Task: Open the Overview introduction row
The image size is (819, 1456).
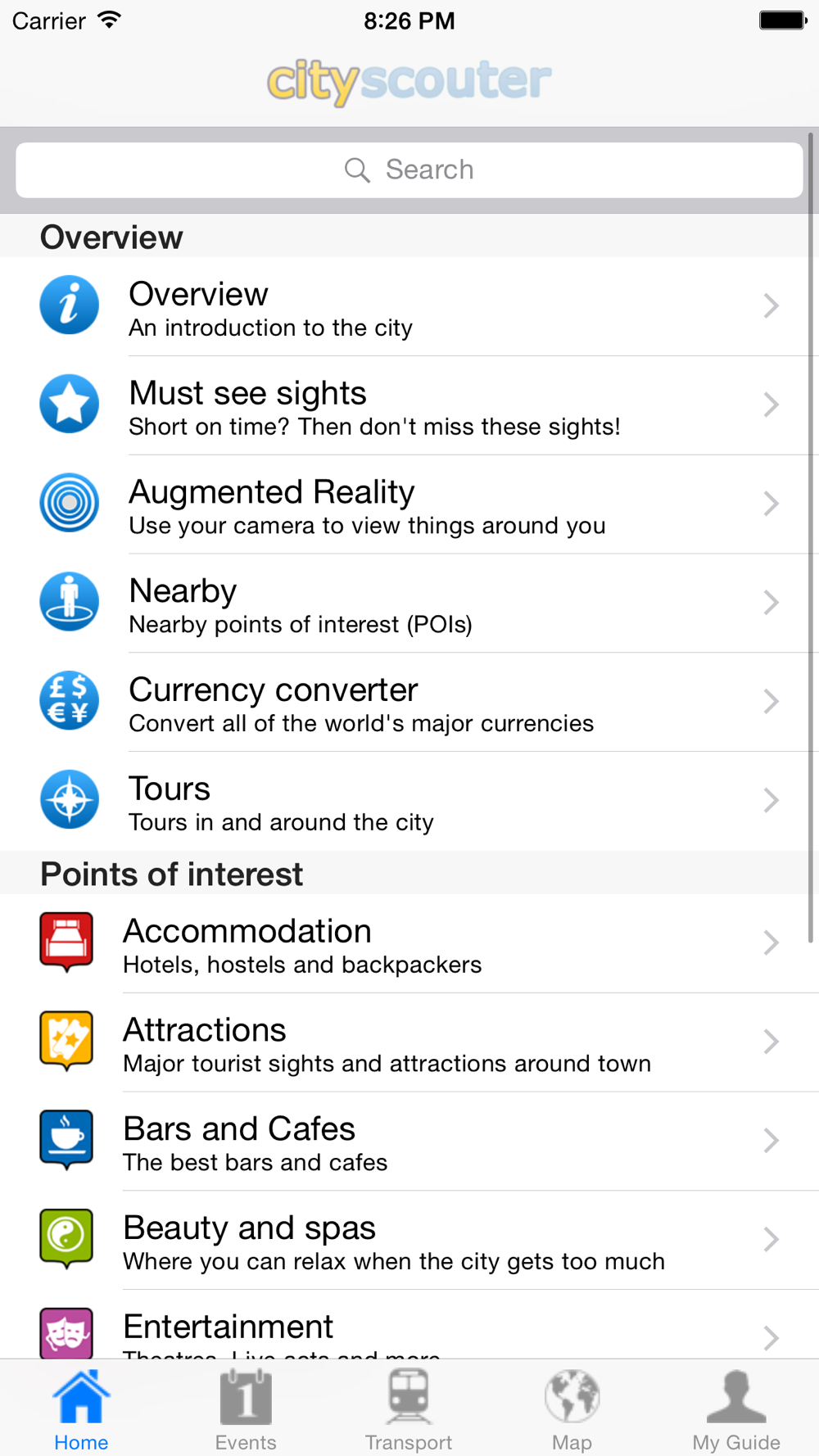Action: click(x=409, y=307)
